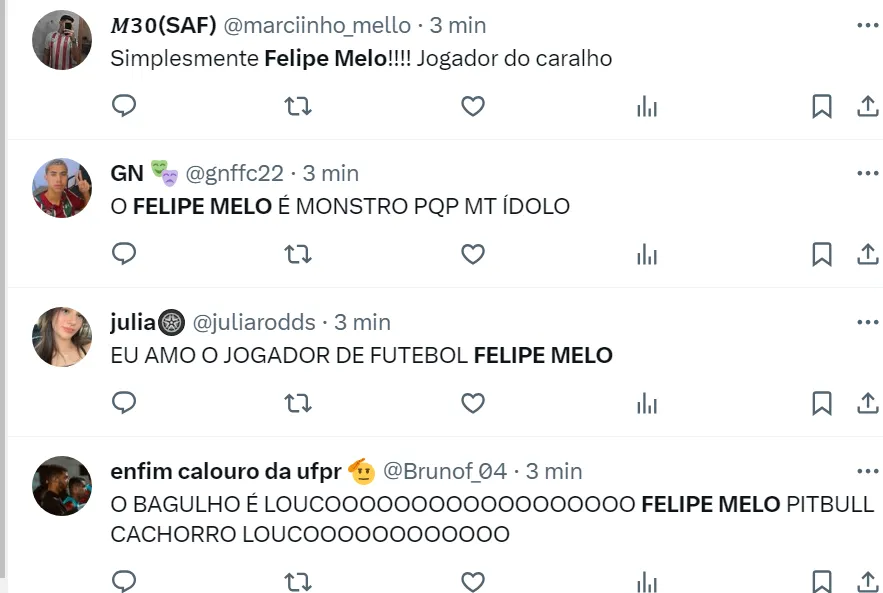Open GN's profile picture
The image size is (883, 593).
[62, 188]
